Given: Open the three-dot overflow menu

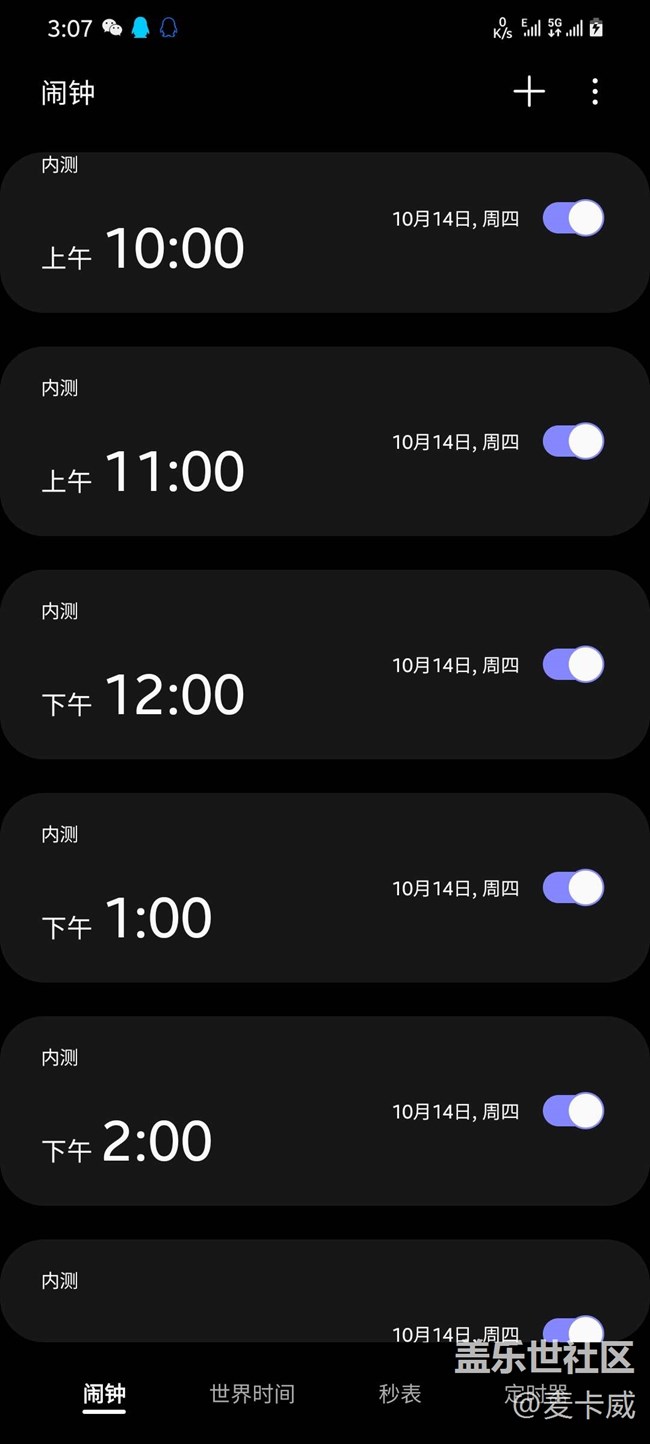Looking at the screenshot, I should click(595, 92).
